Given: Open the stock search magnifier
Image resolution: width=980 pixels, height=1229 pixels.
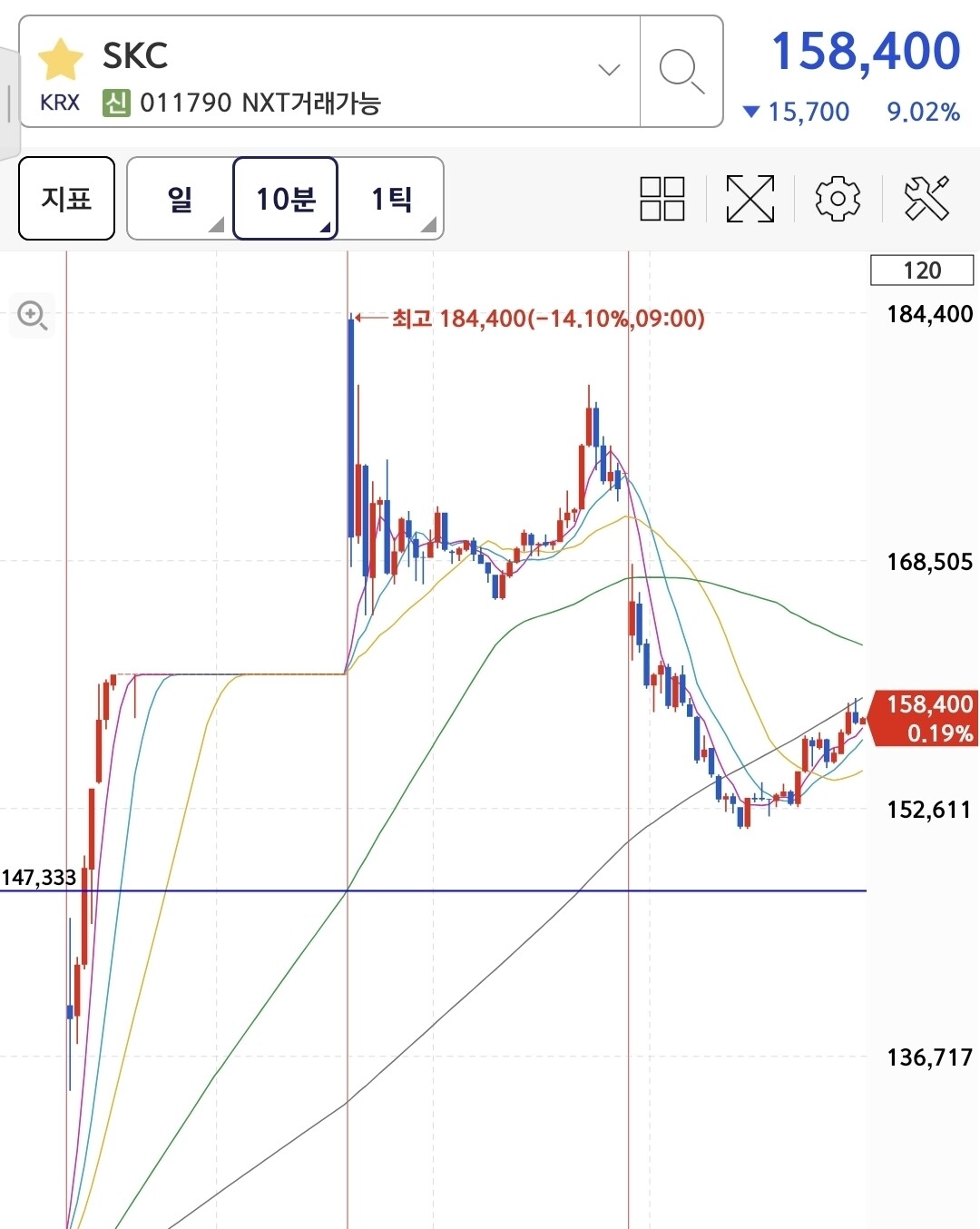Looking at the screenshot, I should tap(681, 71).
